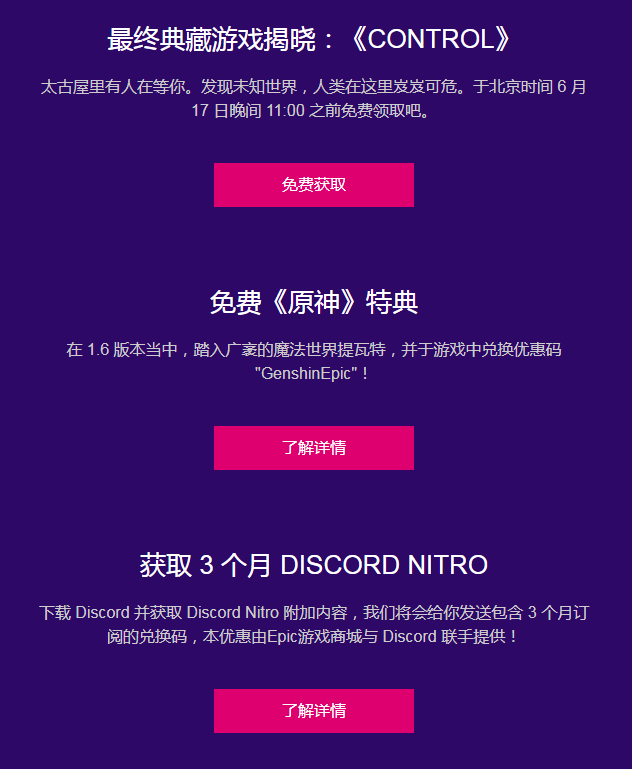Open 了解详情 under 免费《原神》特典
Image resolution: width=632 pixels, height=769 pixels.
click(x=313, y=448)
